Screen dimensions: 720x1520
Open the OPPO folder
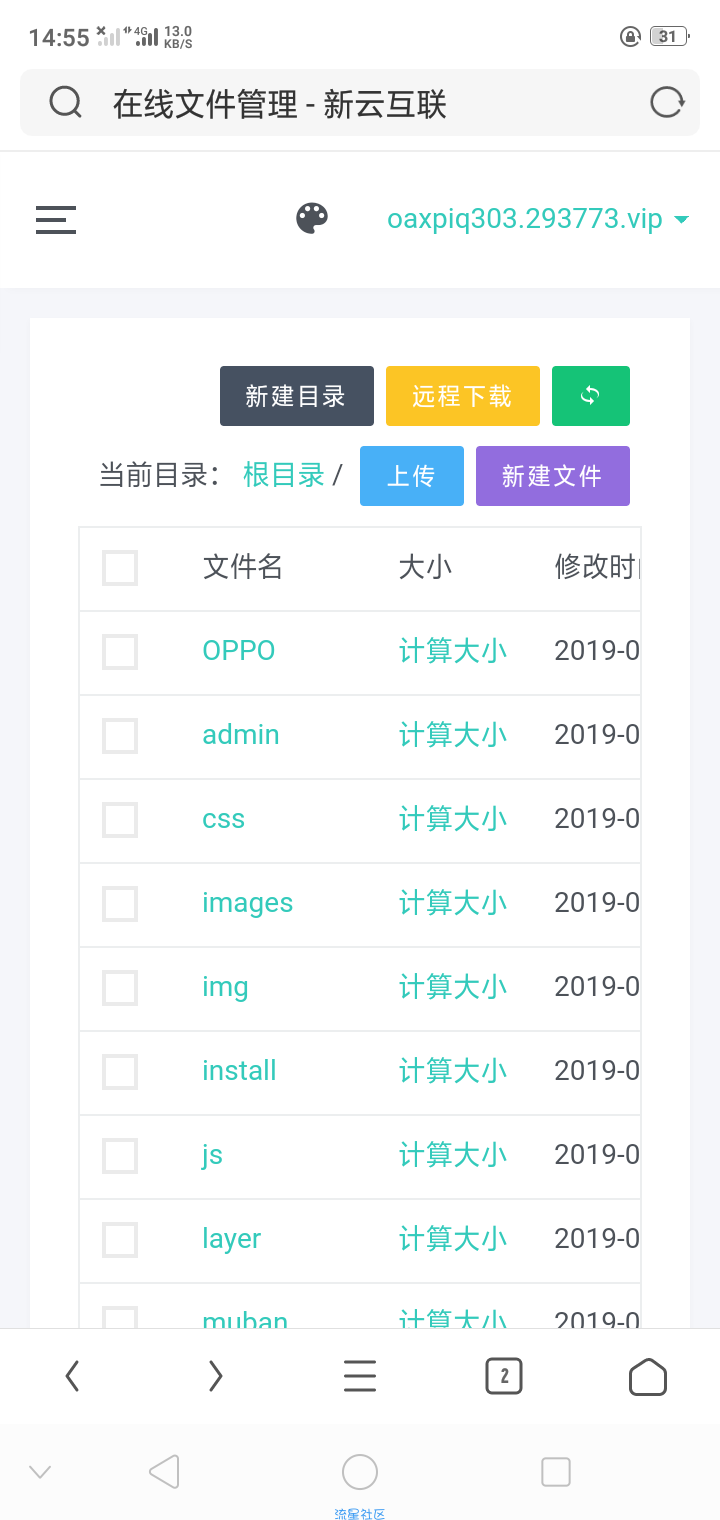tap(238, 651)
